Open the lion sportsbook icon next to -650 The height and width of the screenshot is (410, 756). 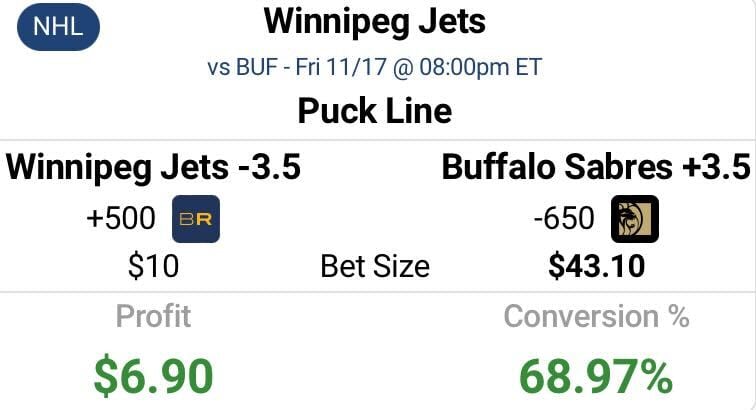[634, 219]
